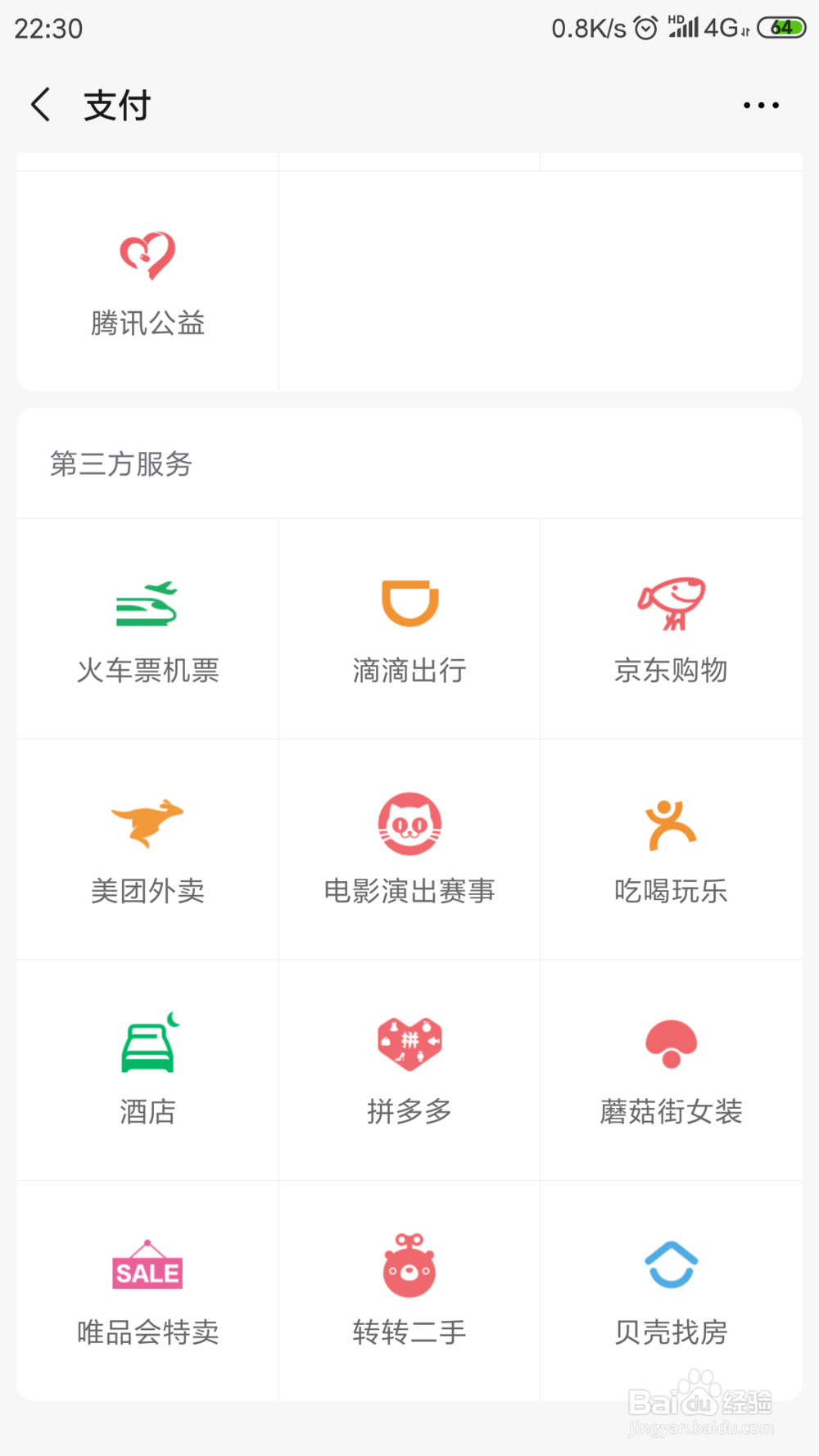Tap 吃喝玩乐

[672, 849]
